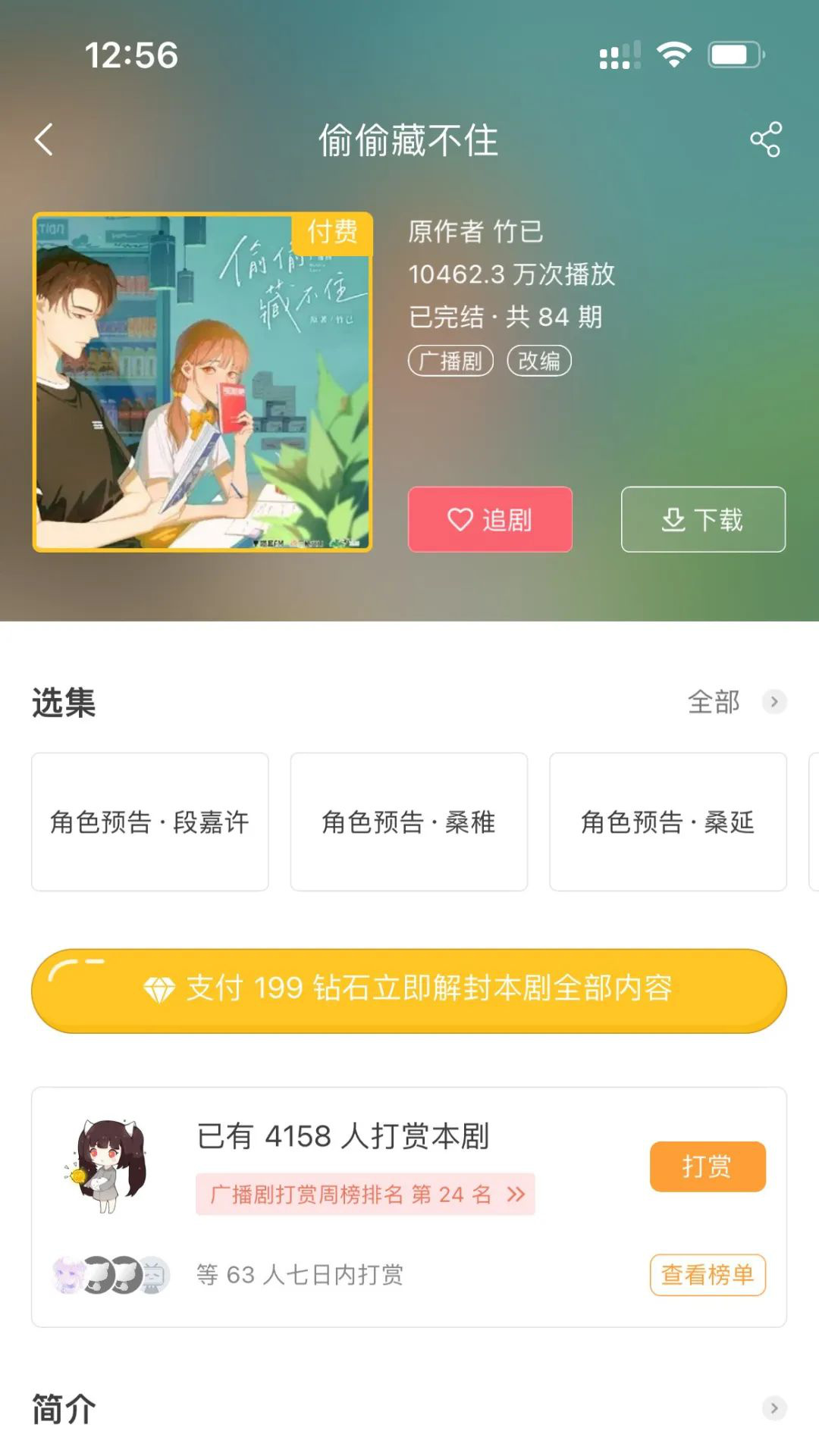Tap the 广播剧 tag
This screenshot has height=1456, width=819.
(450, 361)
